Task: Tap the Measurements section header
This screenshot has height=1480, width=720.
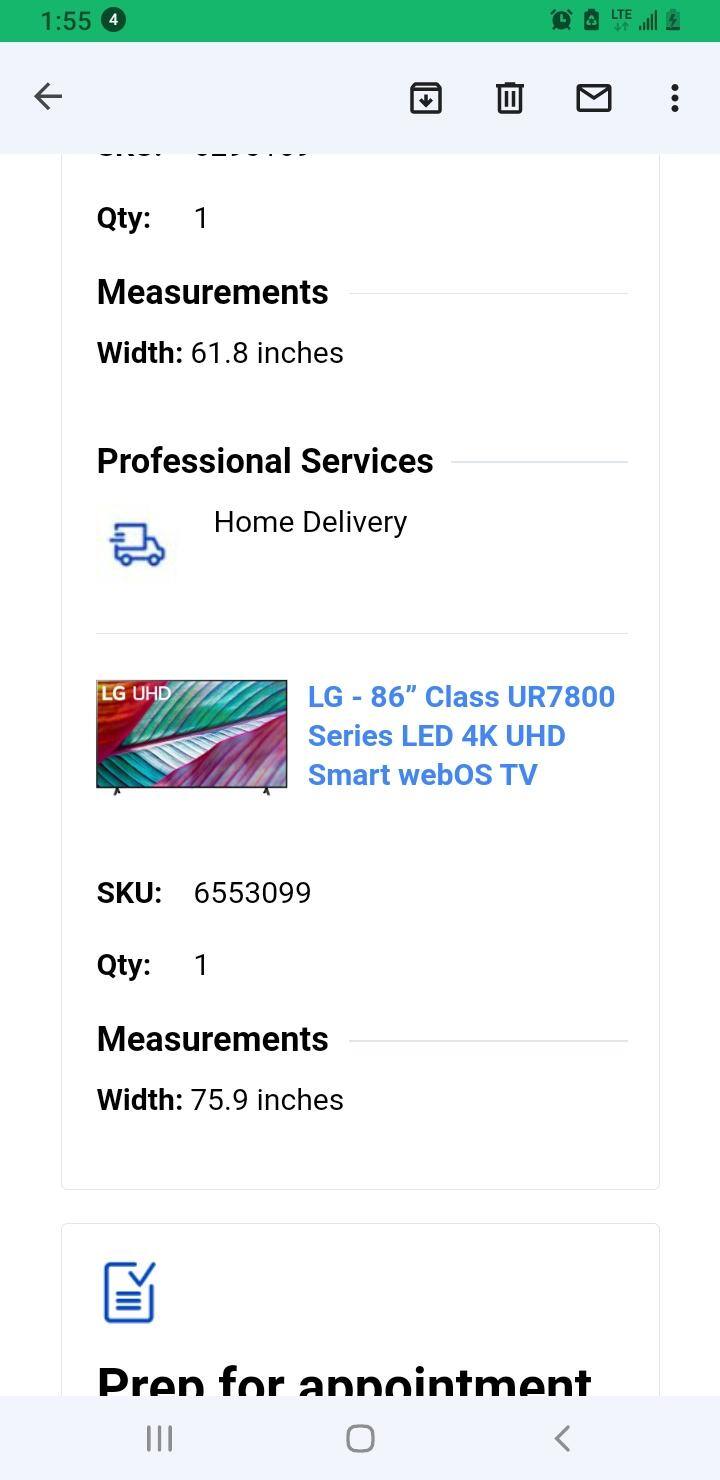Action: [212, 1039]
